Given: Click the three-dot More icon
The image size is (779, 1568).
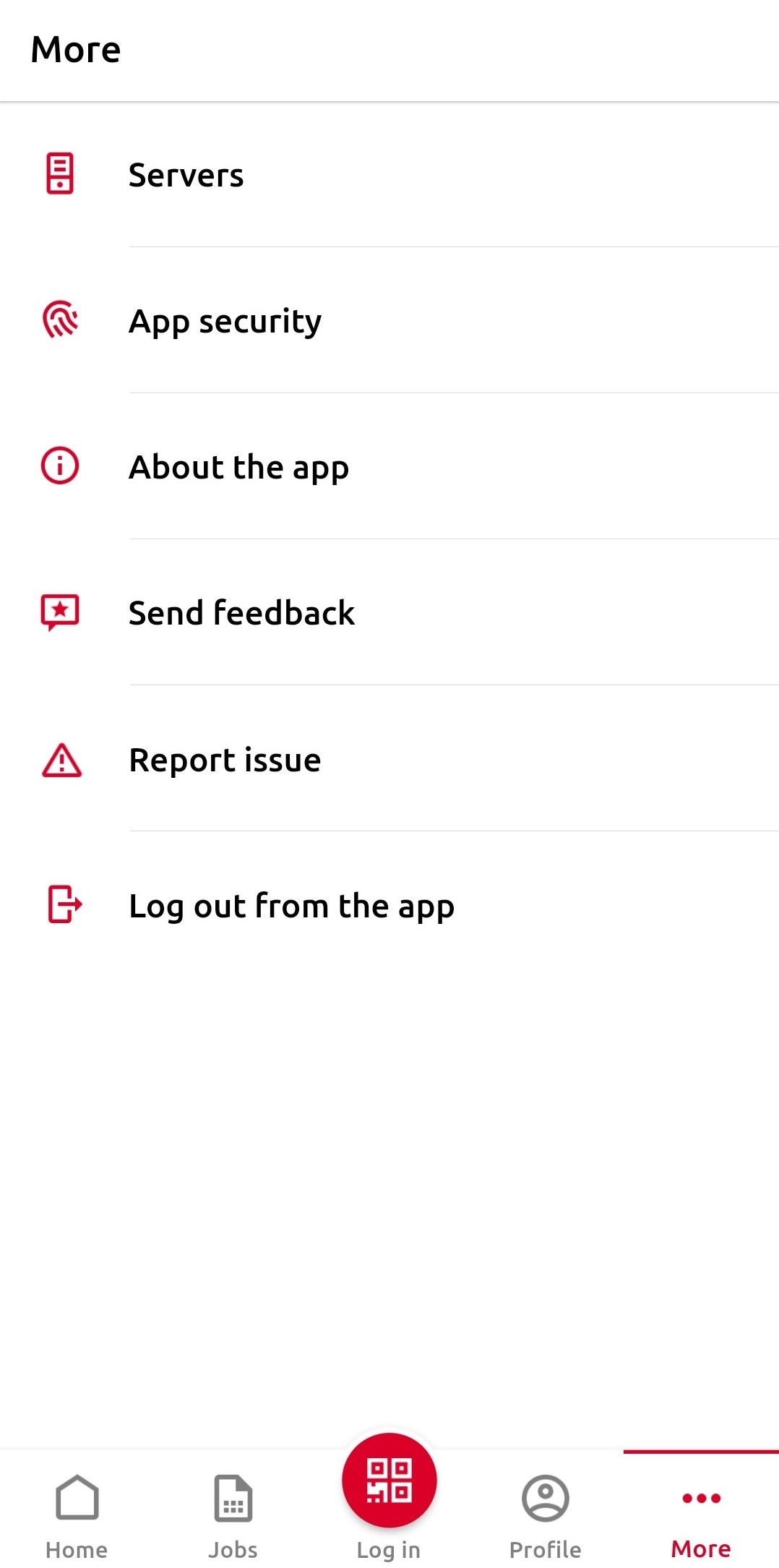Looking at the screenshot, I should pyautogui.click(x=700, y=1499).
